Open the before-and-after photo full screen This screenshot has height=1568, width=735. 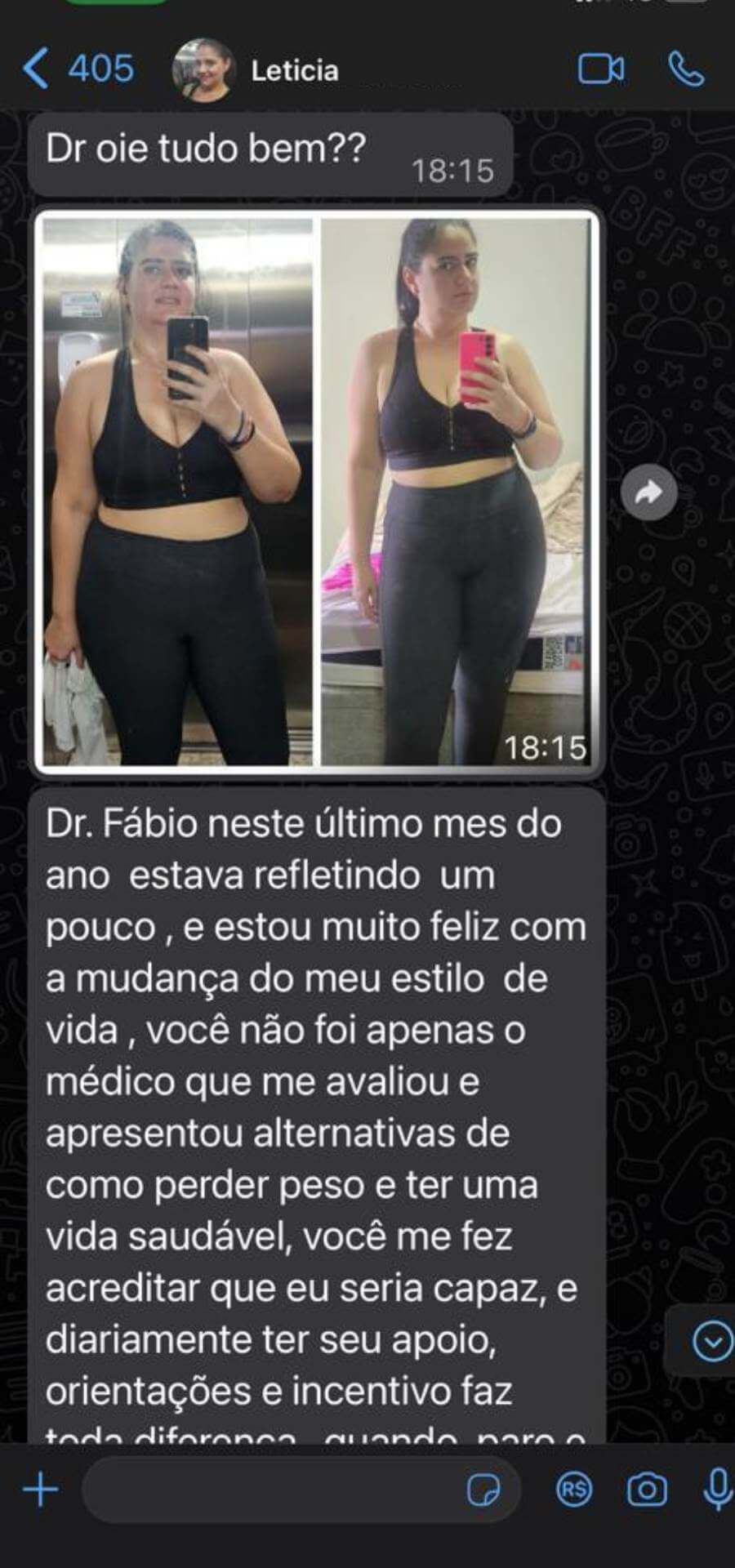coord(318,490)
